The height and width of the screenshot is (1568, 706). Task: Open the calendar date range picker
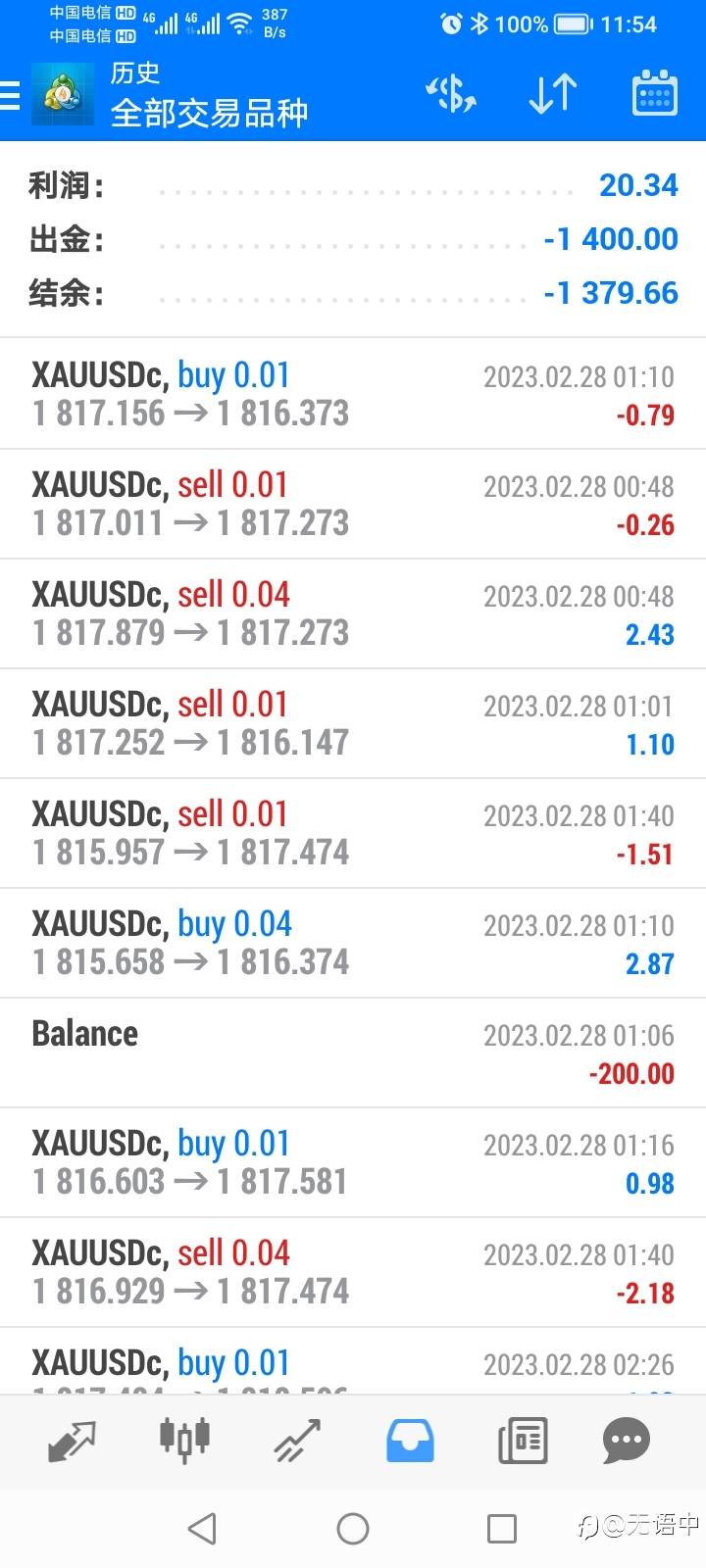pos(654,95)
